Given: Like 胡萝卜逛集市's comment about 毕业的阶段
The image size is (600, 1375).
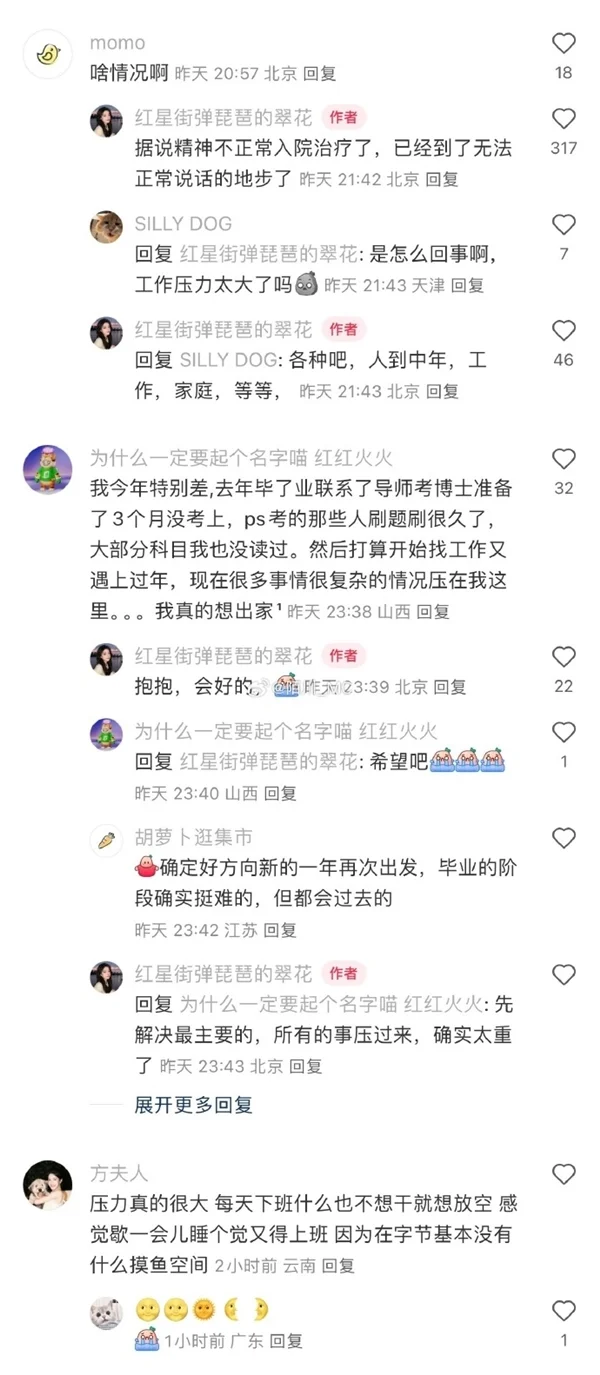Looking at the screenshot, I should [564, 839].
